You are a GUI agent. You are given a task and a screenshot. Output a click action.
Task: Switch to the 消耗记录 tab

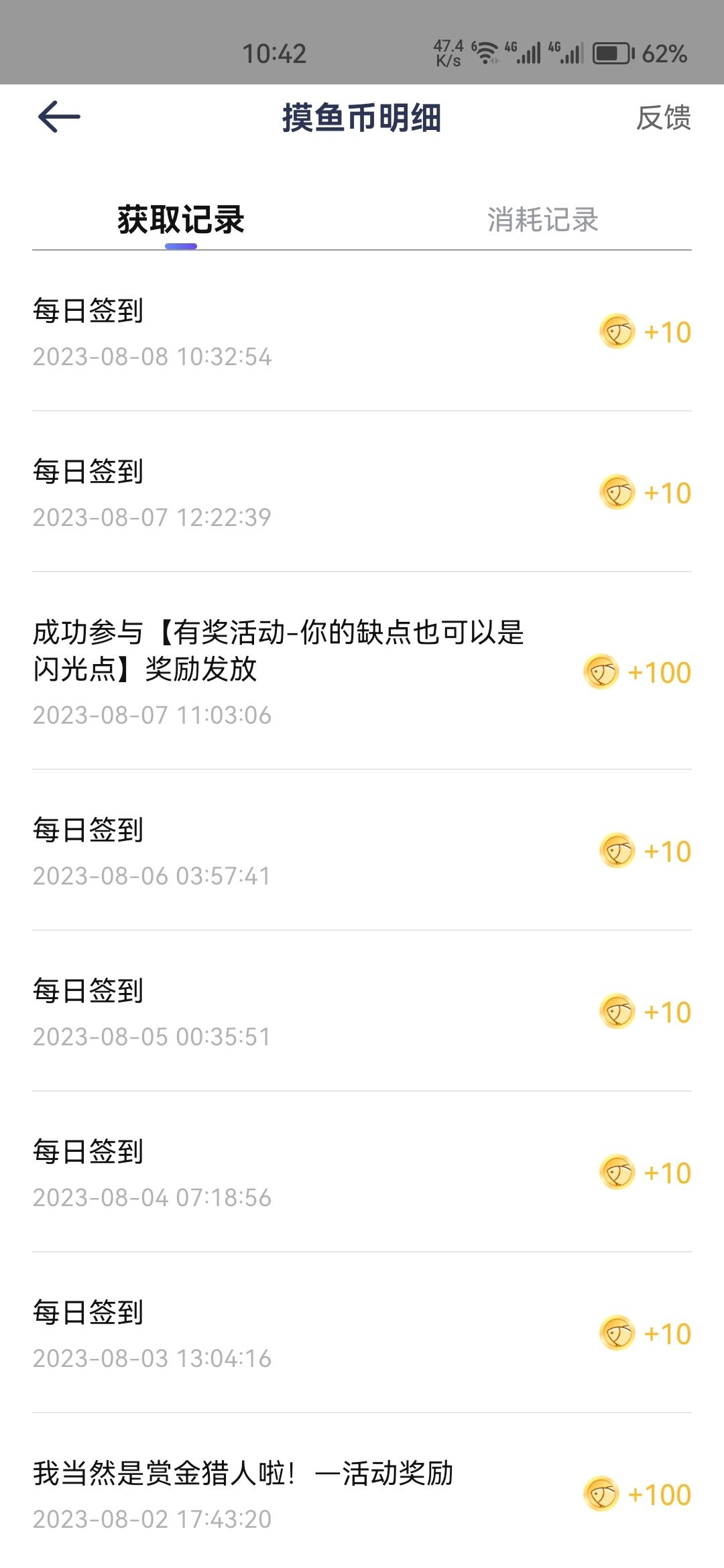click(542, 220)
